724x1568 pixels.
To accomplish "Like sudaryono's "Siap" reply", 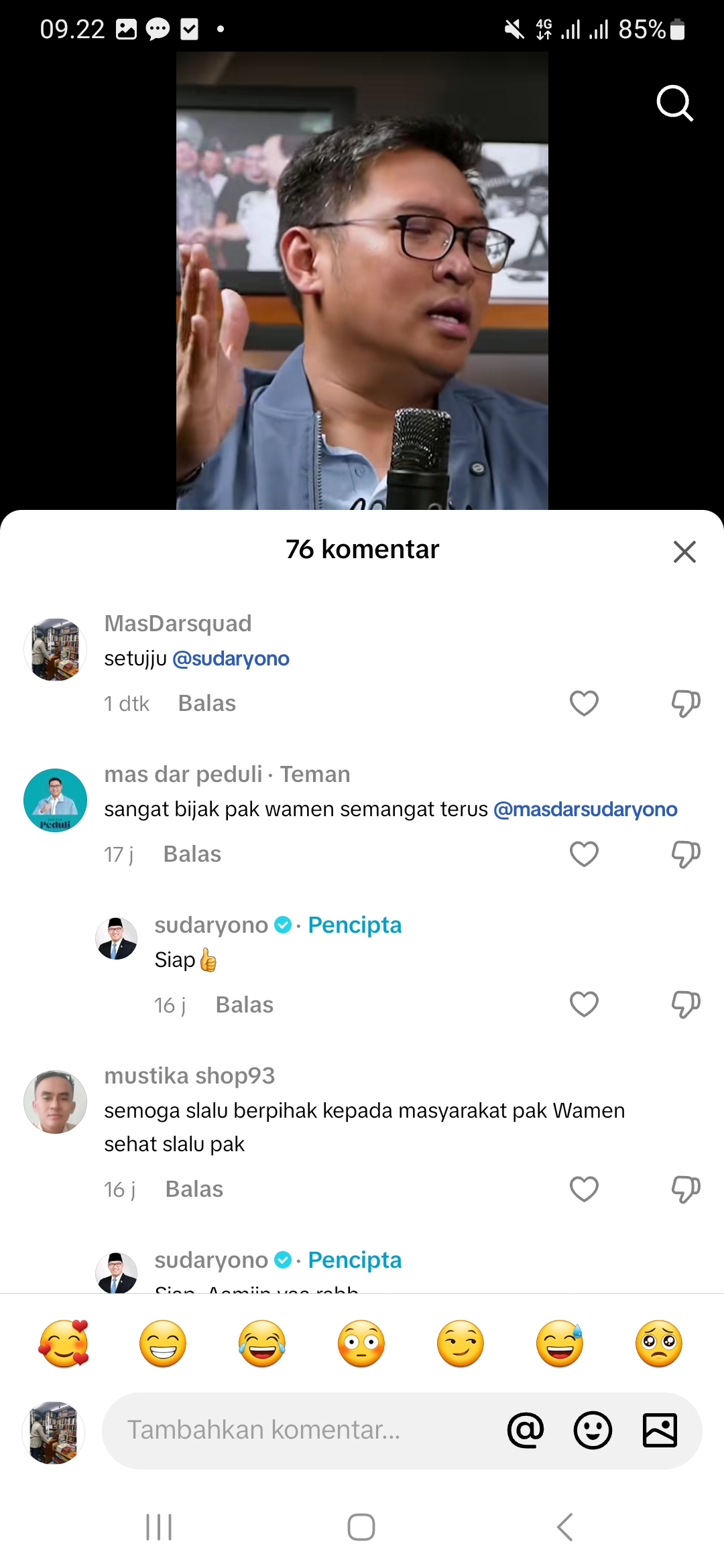I will (x=584, y=1004).
